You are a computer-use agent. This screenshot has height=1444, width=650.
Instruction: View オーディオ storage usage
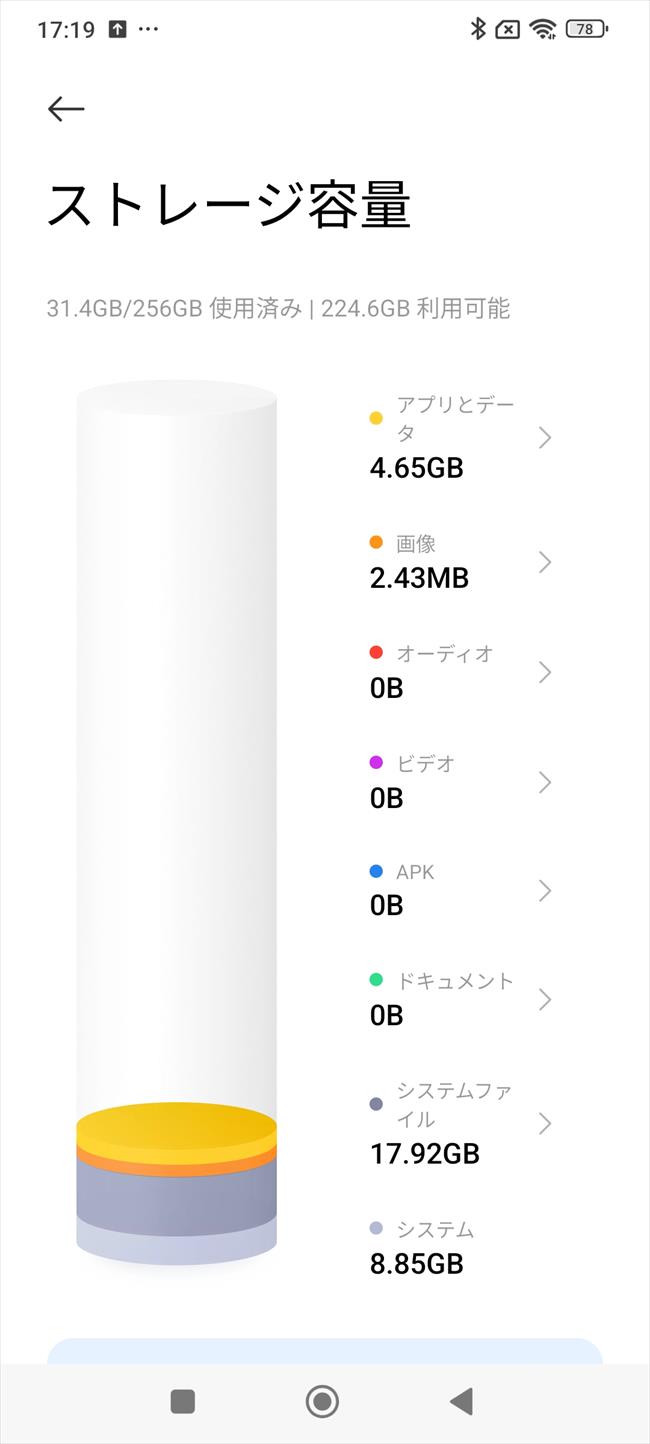[x=461, y=672]
